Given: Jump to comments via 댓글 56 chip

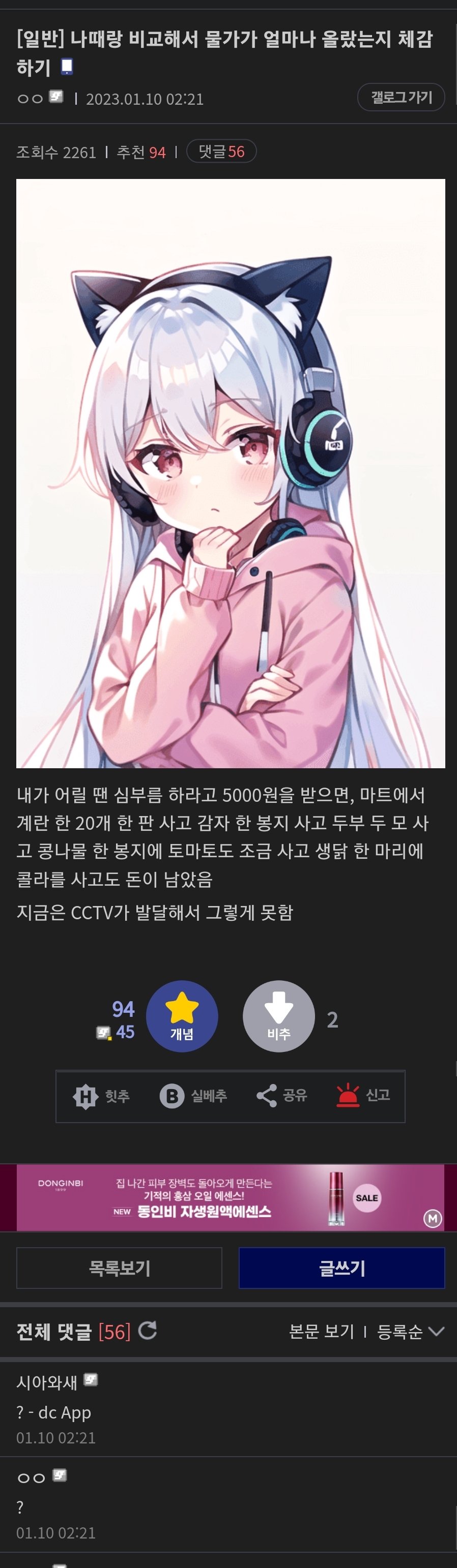Looking at the screenshot, I should [x=221, y=152].
